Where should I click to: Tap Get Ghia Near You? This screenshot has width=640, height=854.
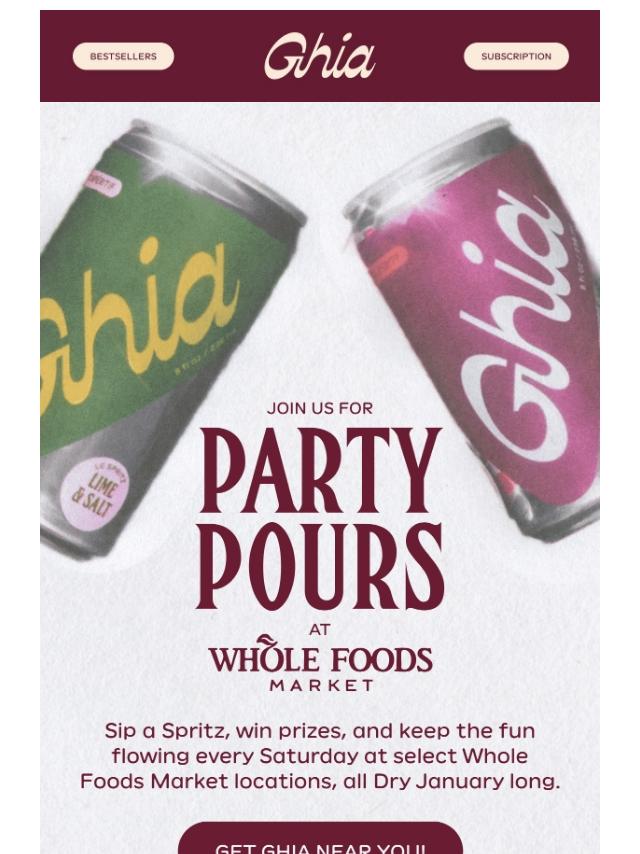click(x=320, y=843)
